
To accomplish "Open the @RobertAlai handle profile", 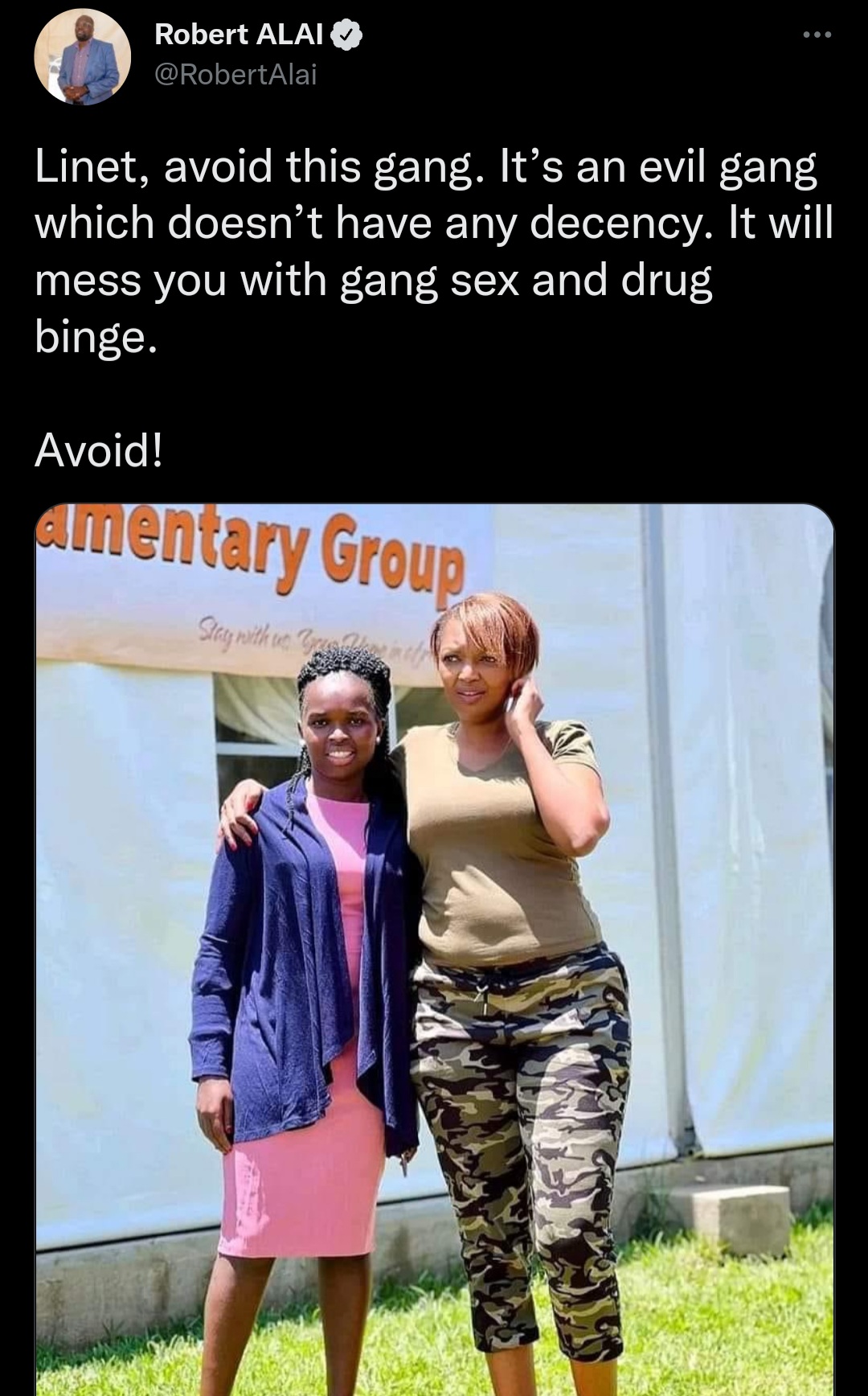I will [235, 75].
